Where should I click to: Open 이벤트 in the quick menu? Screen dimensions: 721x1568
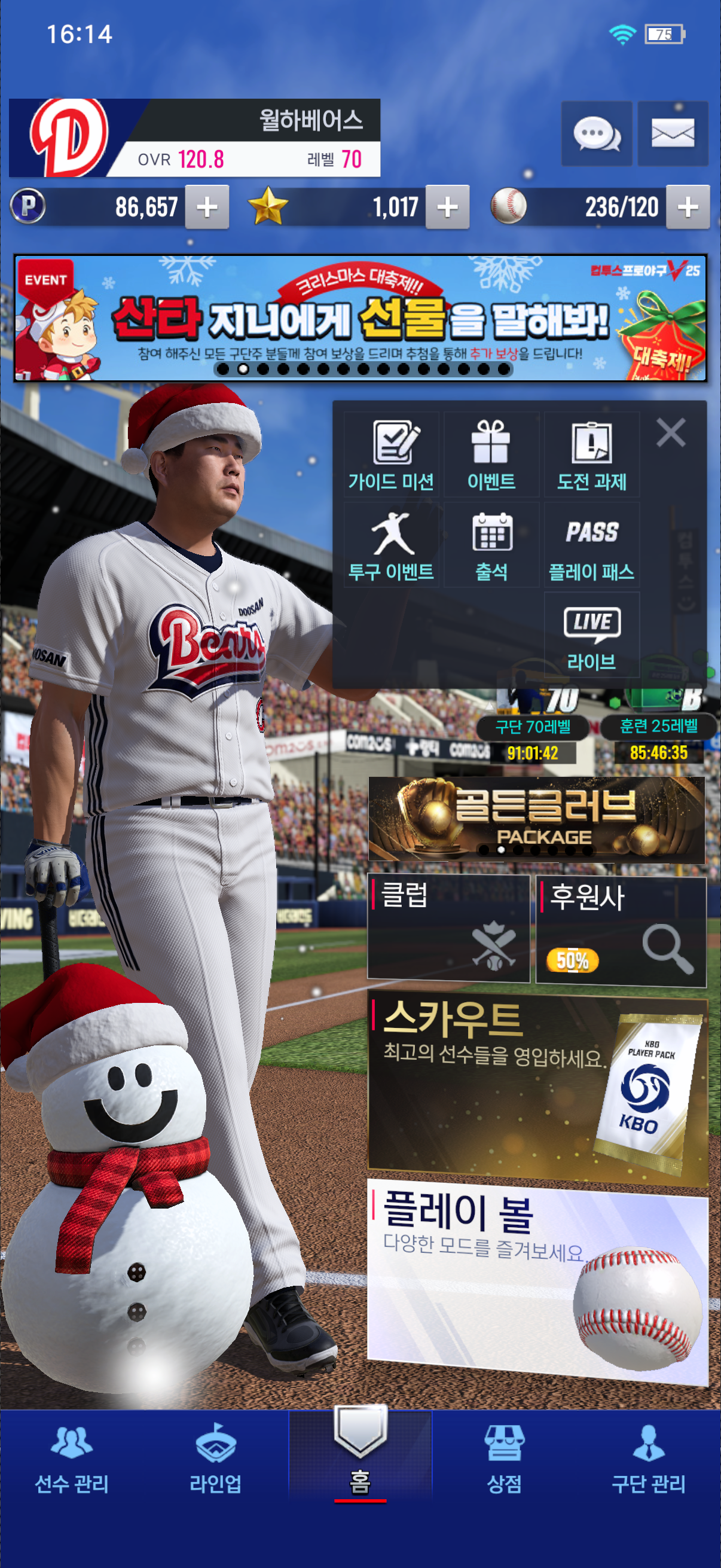click(x=491, y=454)
